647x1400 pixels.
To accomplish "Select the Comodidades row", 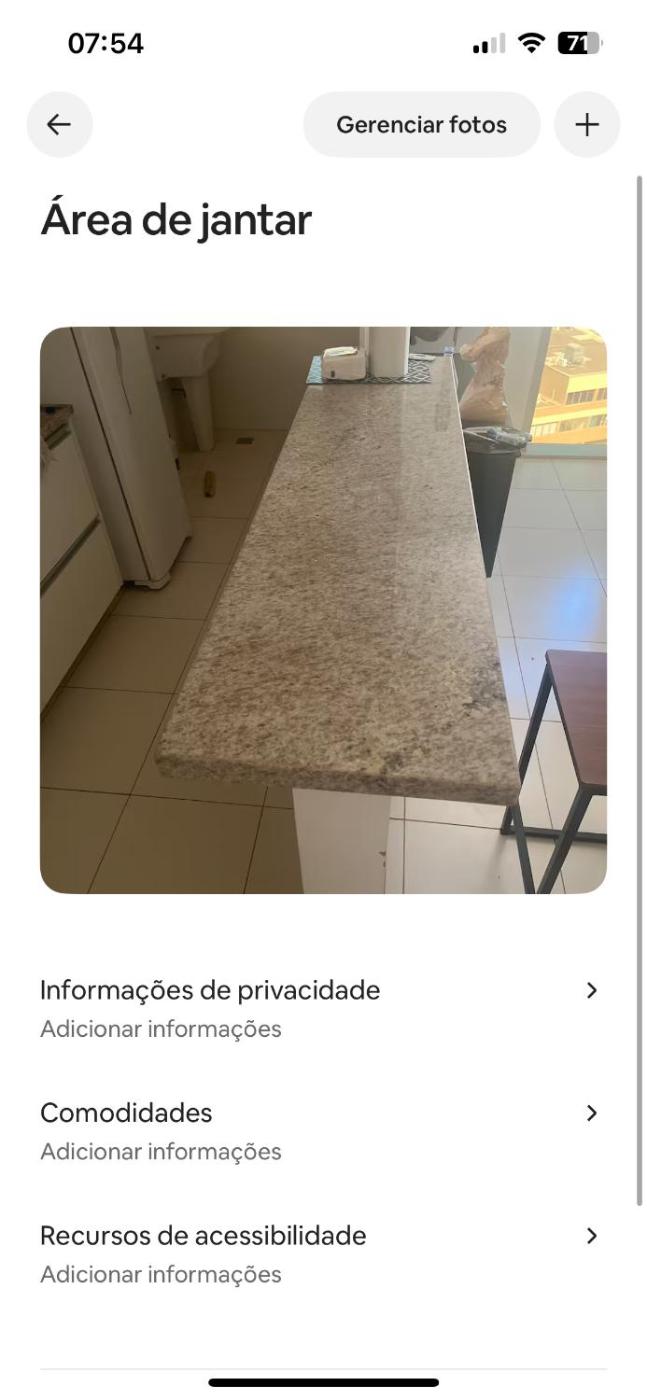I will (322, 1131).
